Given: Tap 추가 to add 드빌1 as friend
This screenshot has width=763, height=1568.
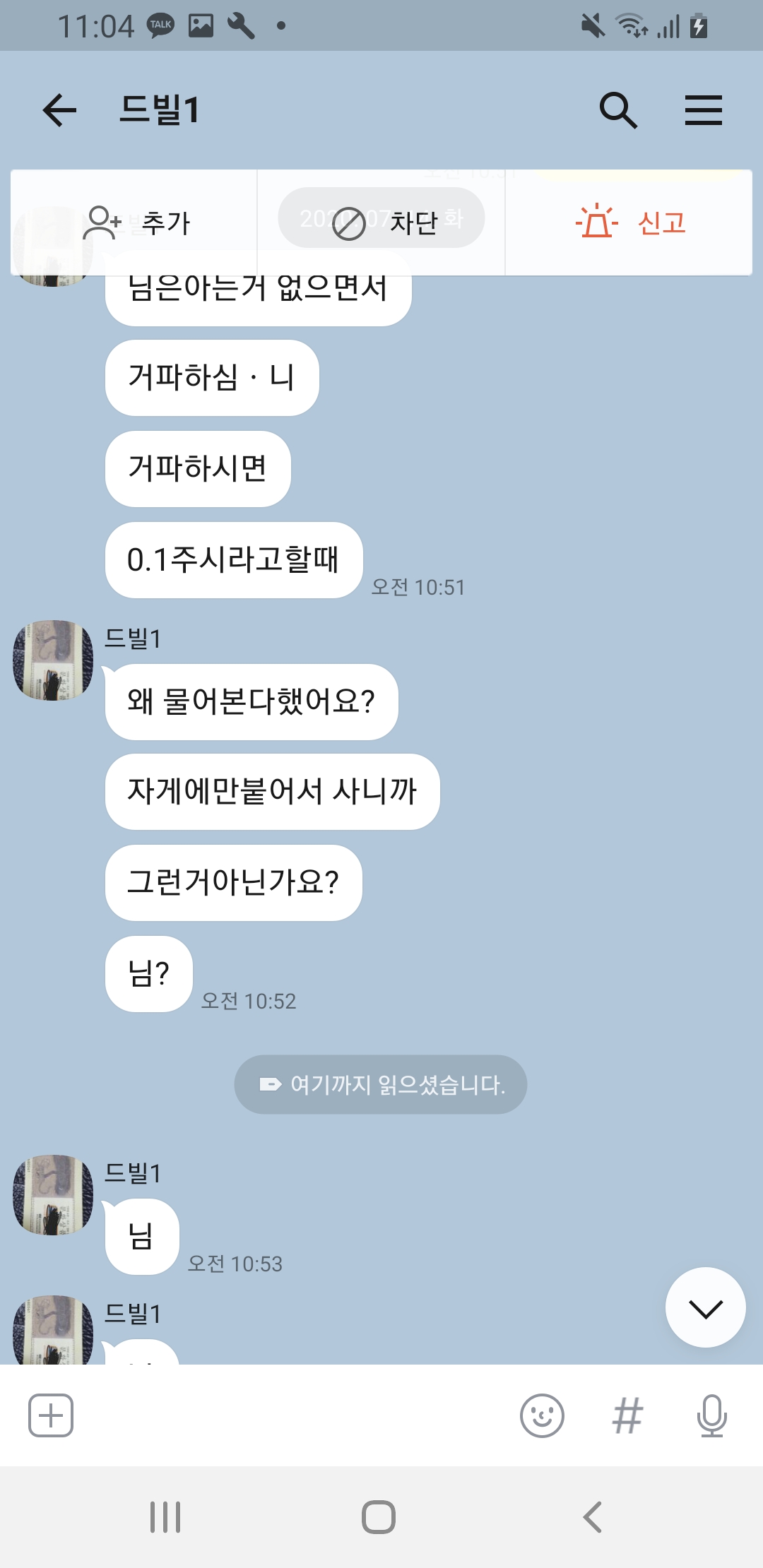Looking at the screenshot, I should (x=136, y=223).
